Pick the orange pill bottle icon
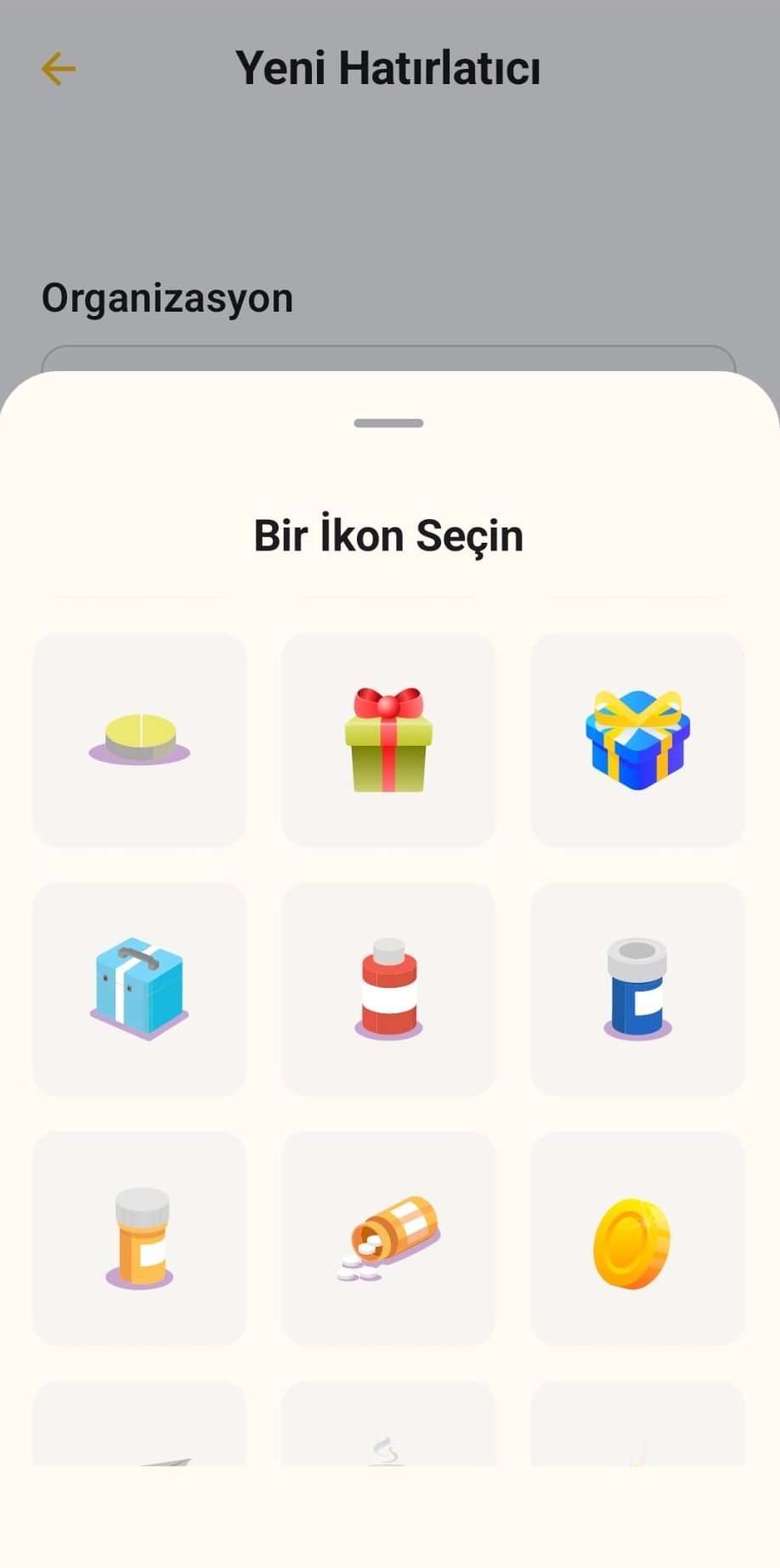The height and width of the screenshot is (1568, 780). (x=138, y=1238)
